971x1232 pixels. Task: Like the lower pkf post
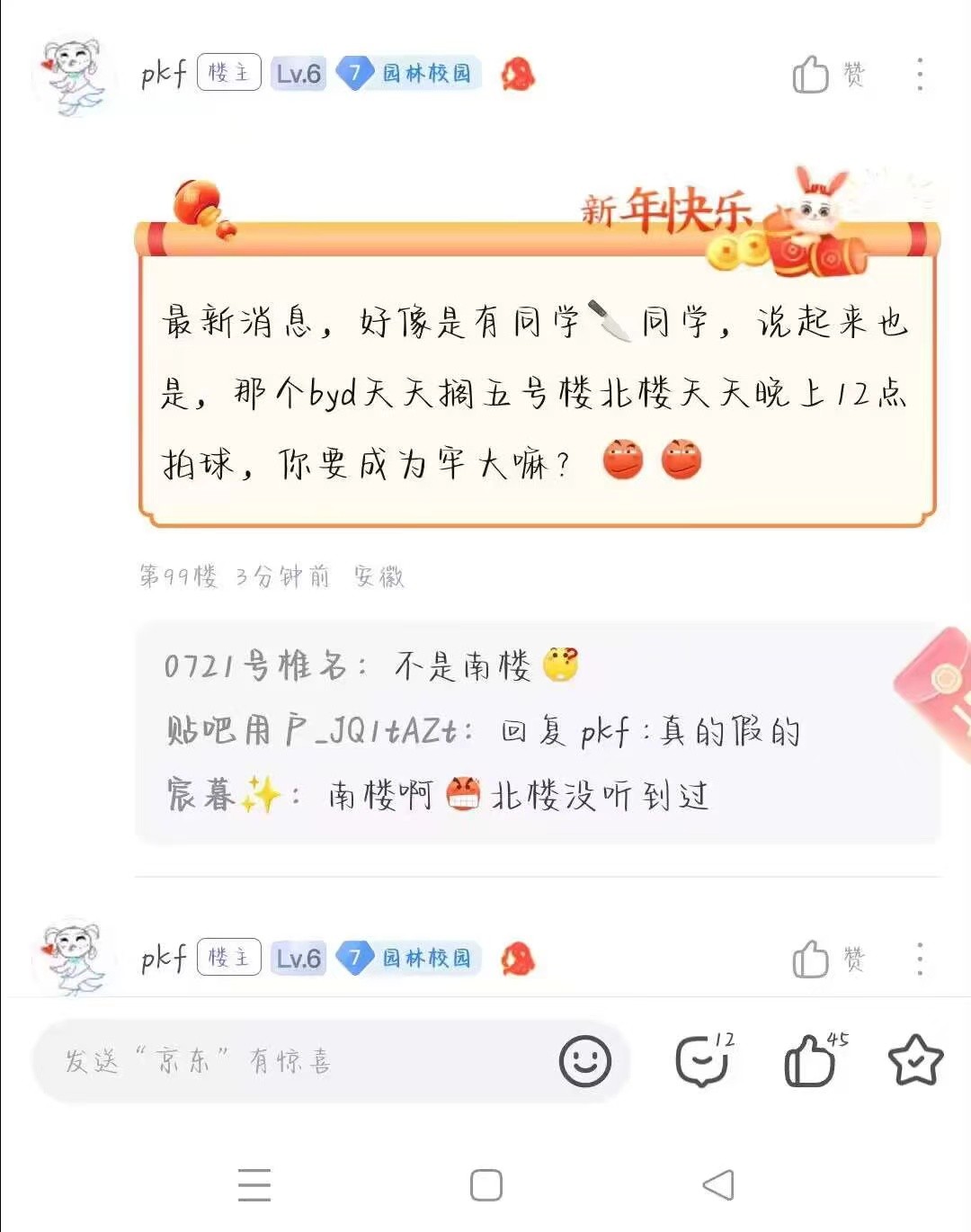[x=812, y=959]
